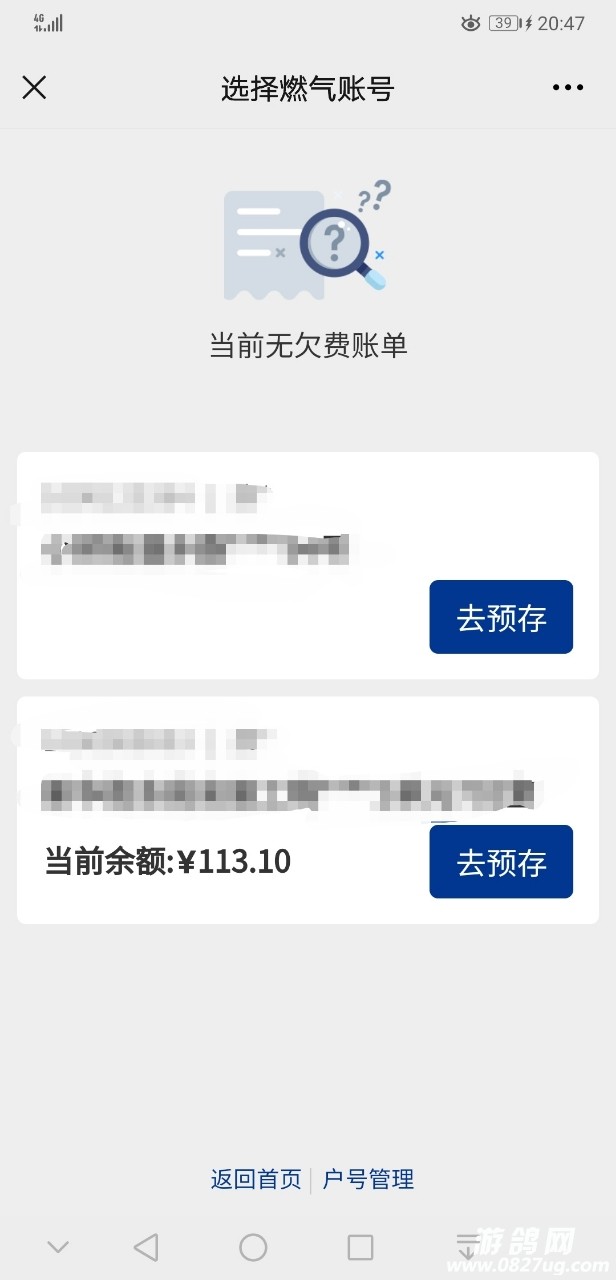616x1280 pixels.
Task: Go to 返回首页 link
Action: (256, 1179)
